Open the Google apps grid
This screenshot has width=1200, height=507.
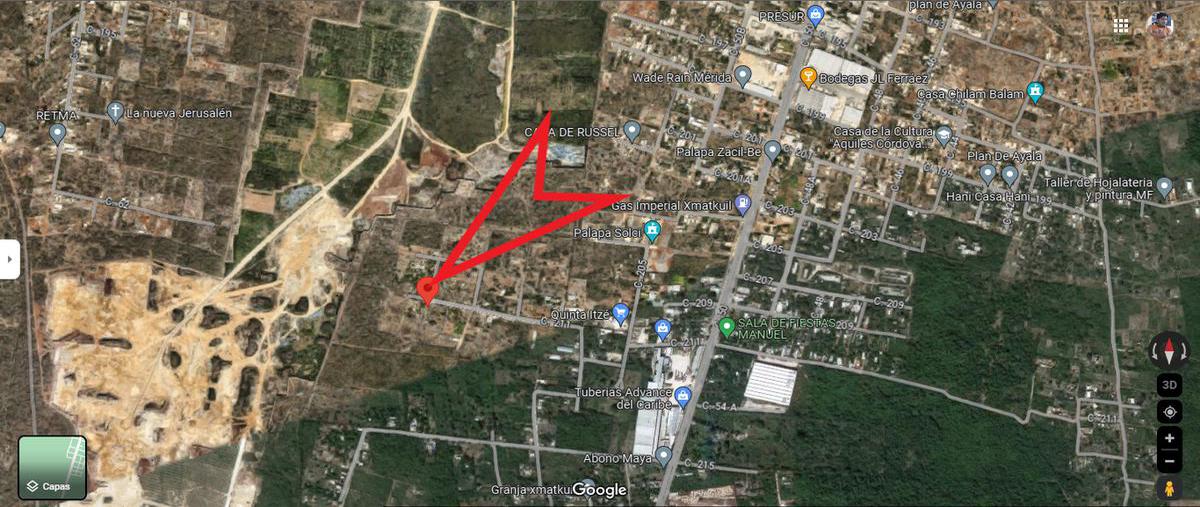(1121, 25)
